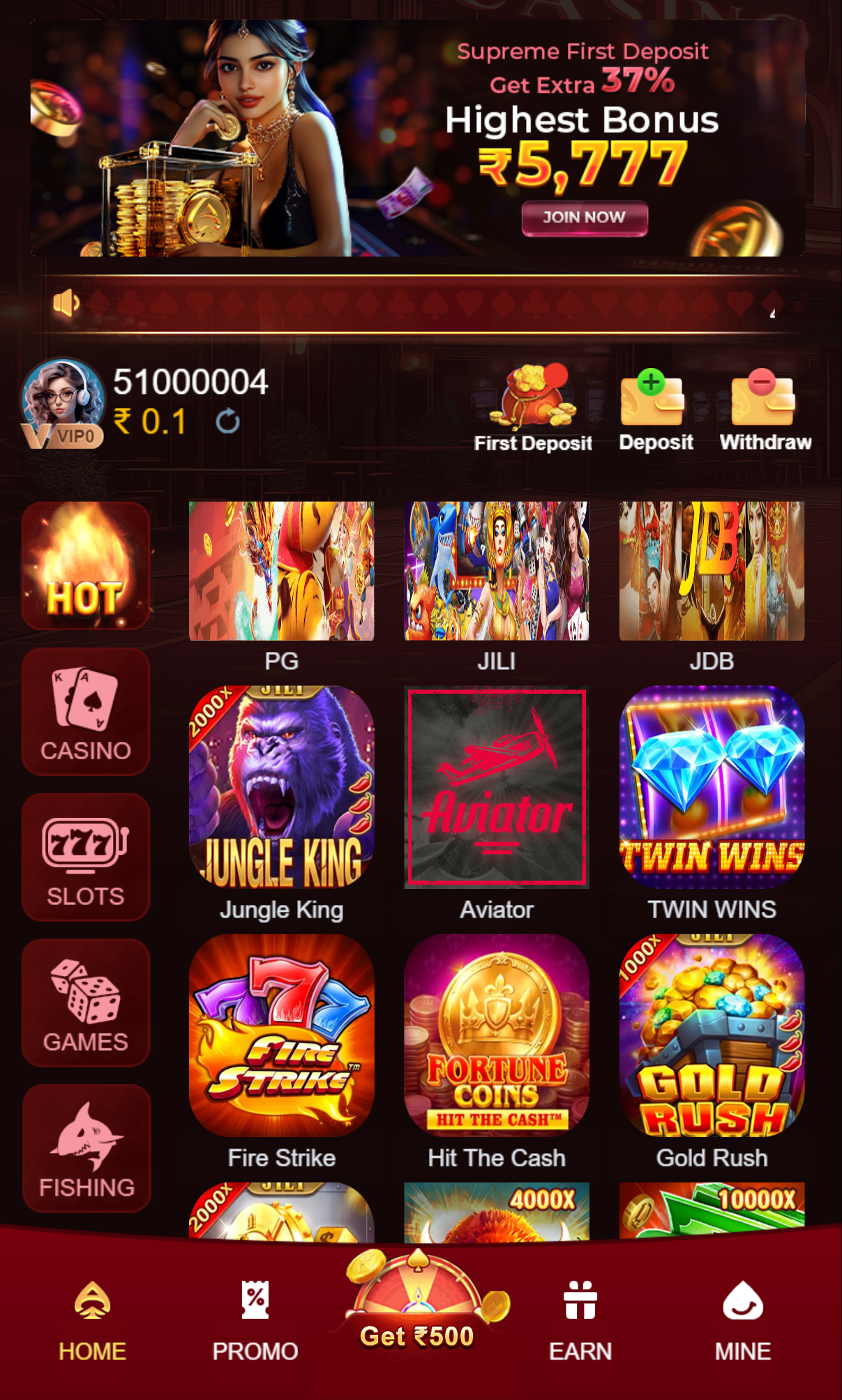
Task: Open the JILI provider tile
Action: coord(496,572)
